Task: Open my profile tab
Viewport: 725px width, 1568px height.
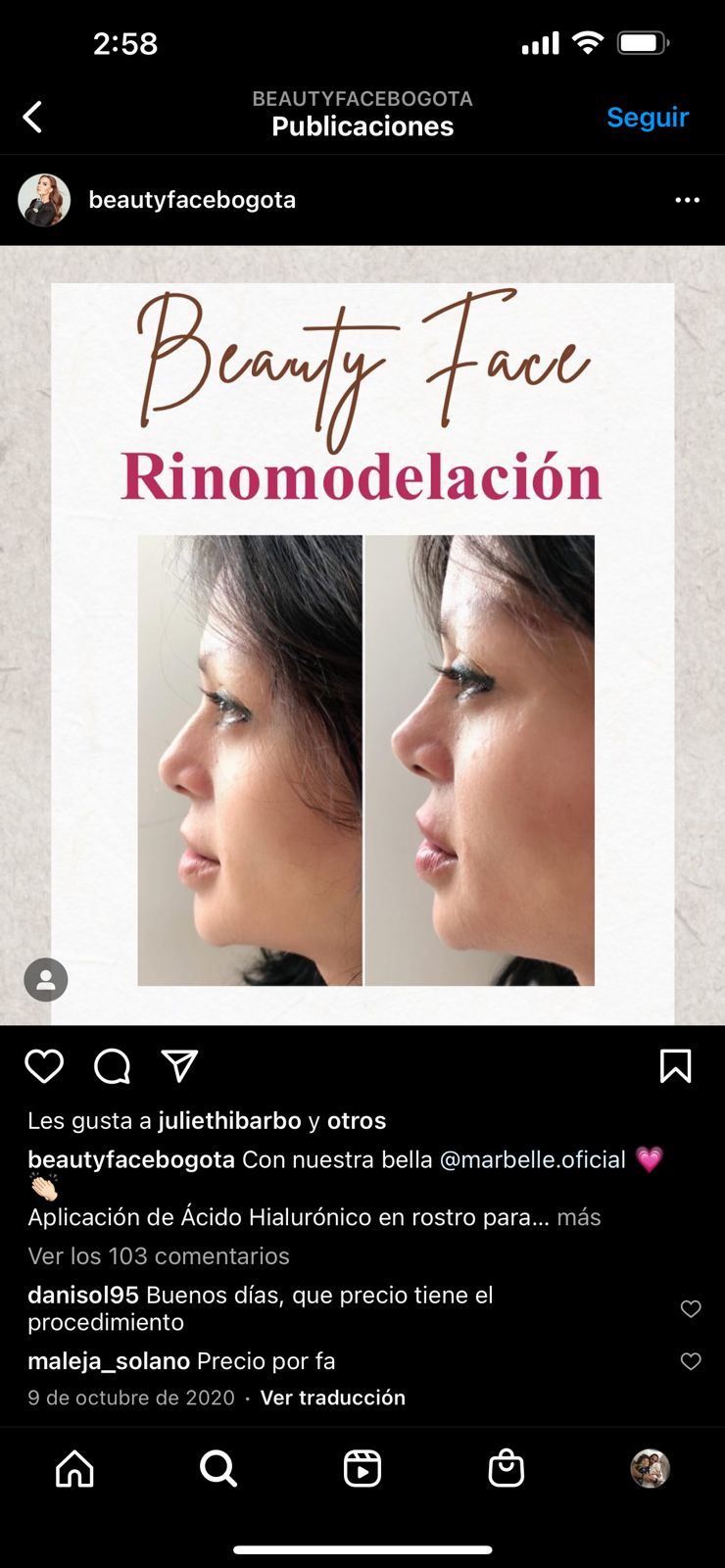Action: 650,1468
